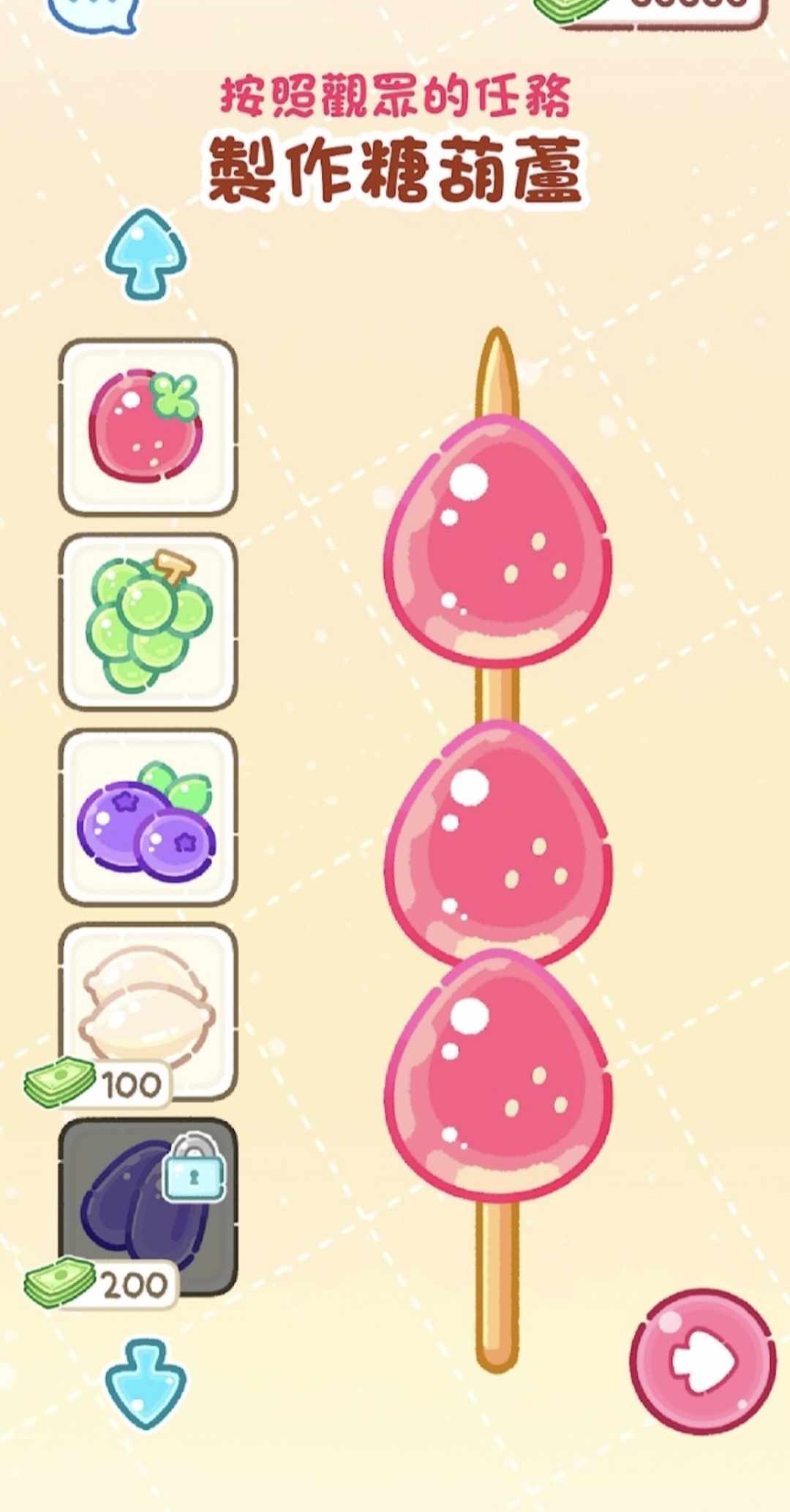Pick the blueberry ingredient tile

click(148, 817)
